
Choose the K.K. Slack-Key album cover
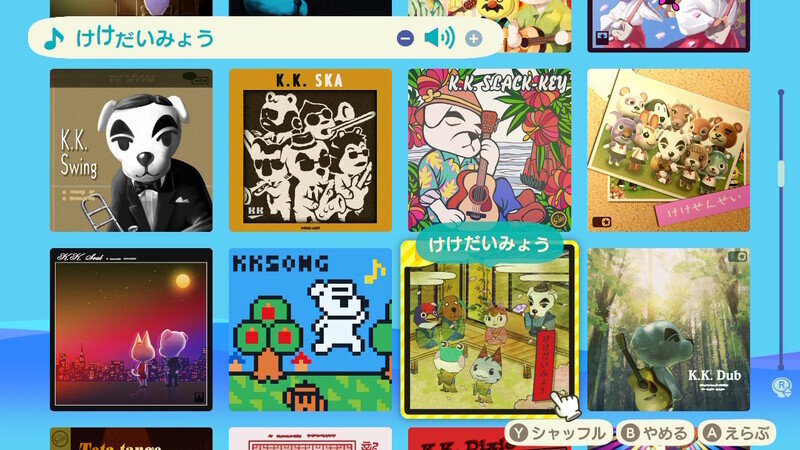pyautogui.click(x=489, y=150)
